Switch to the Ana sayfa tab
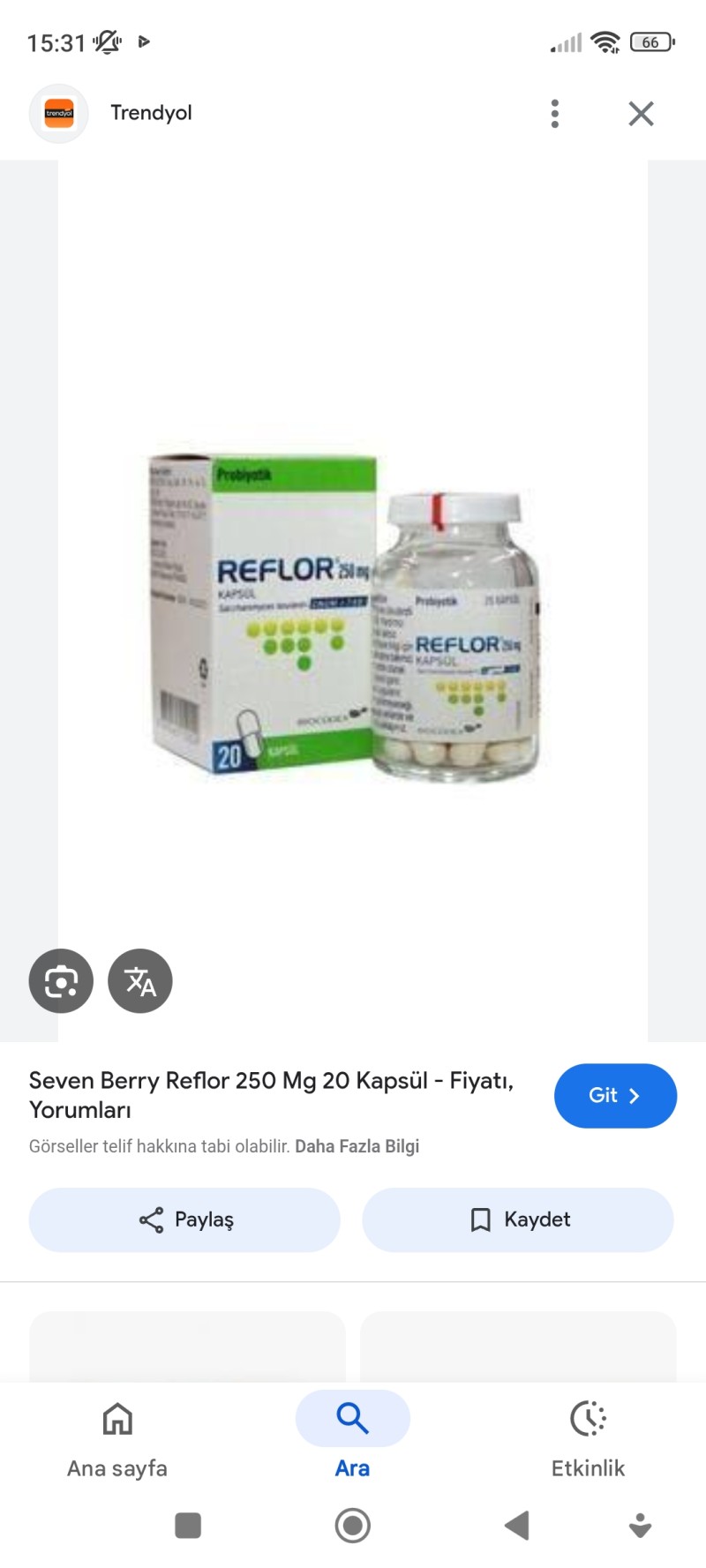The image size is (706, 1568). click(117, 1436)
